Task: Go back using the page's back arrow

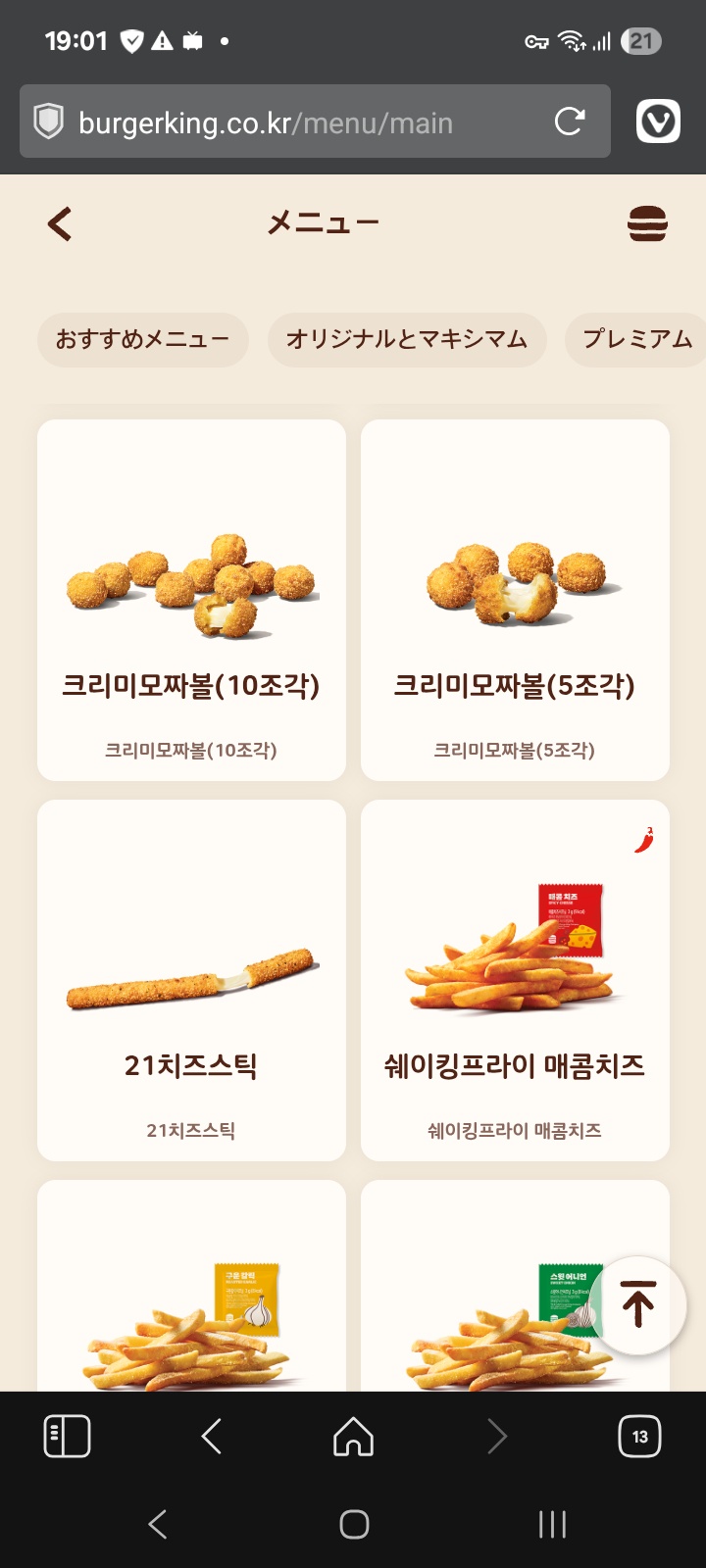Action: click(60, 223)
